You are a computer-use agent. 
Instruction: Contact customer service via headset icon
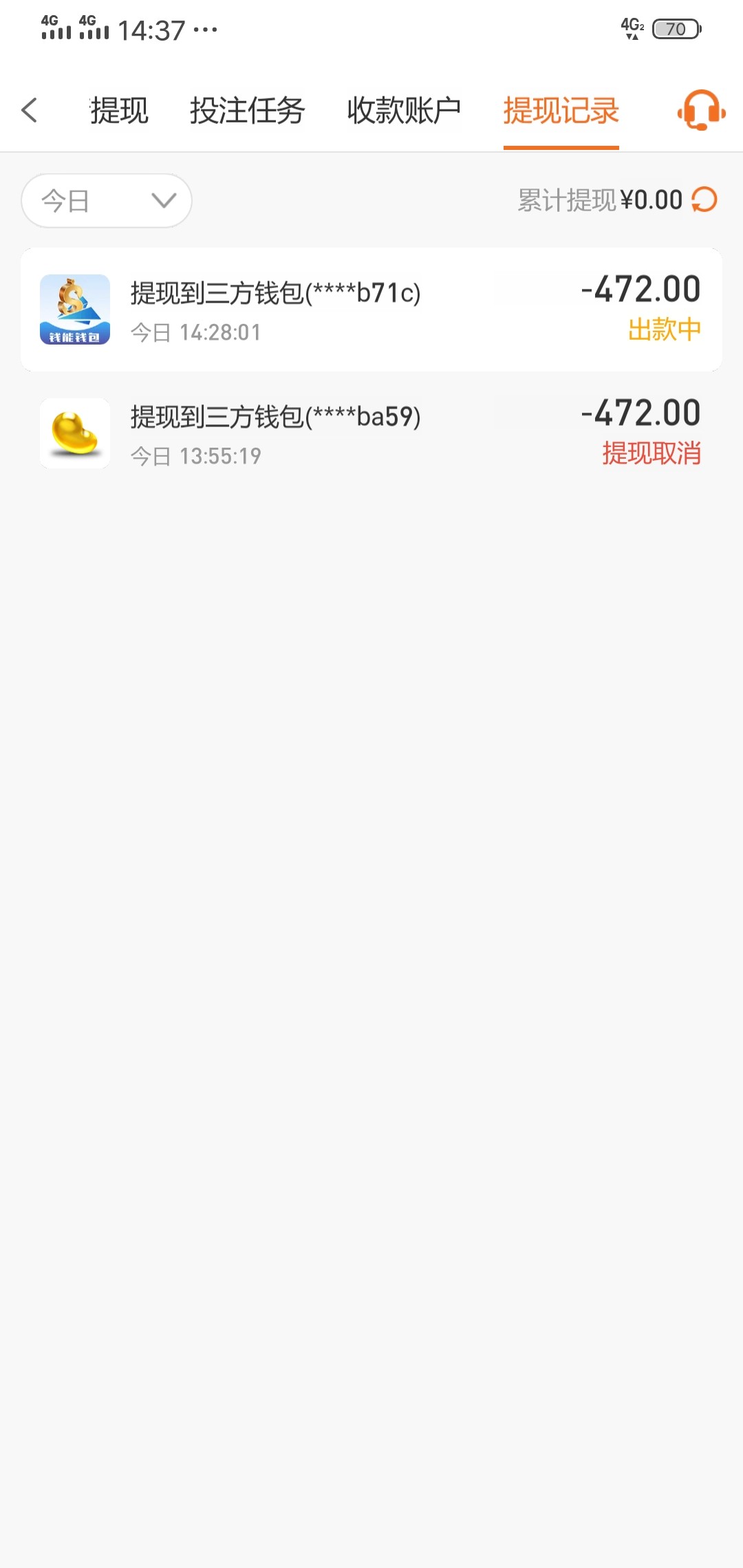[x=701, y=110]
